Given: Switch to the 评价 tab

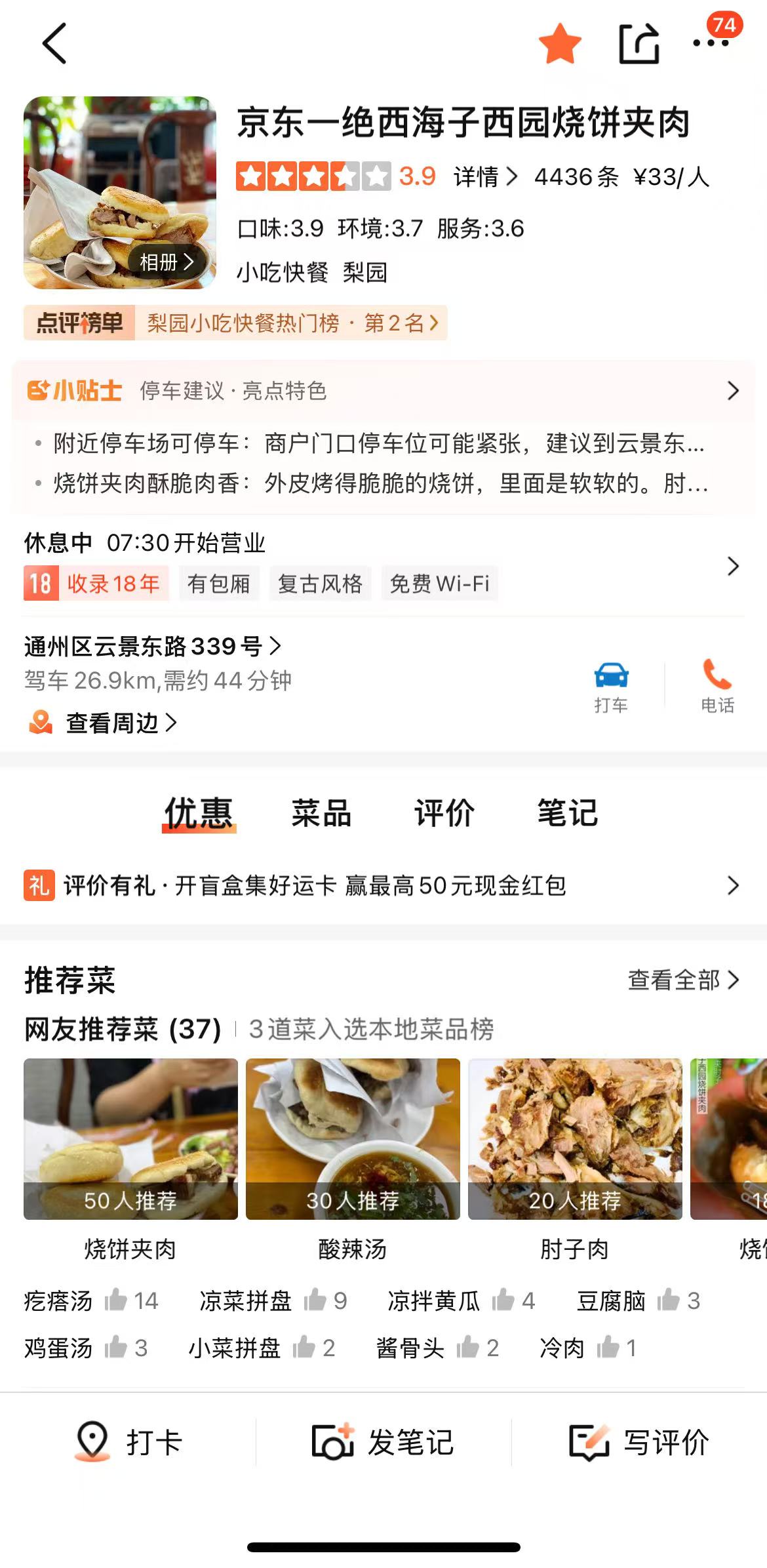Looking at the screenshot, I should coord(444,813).
